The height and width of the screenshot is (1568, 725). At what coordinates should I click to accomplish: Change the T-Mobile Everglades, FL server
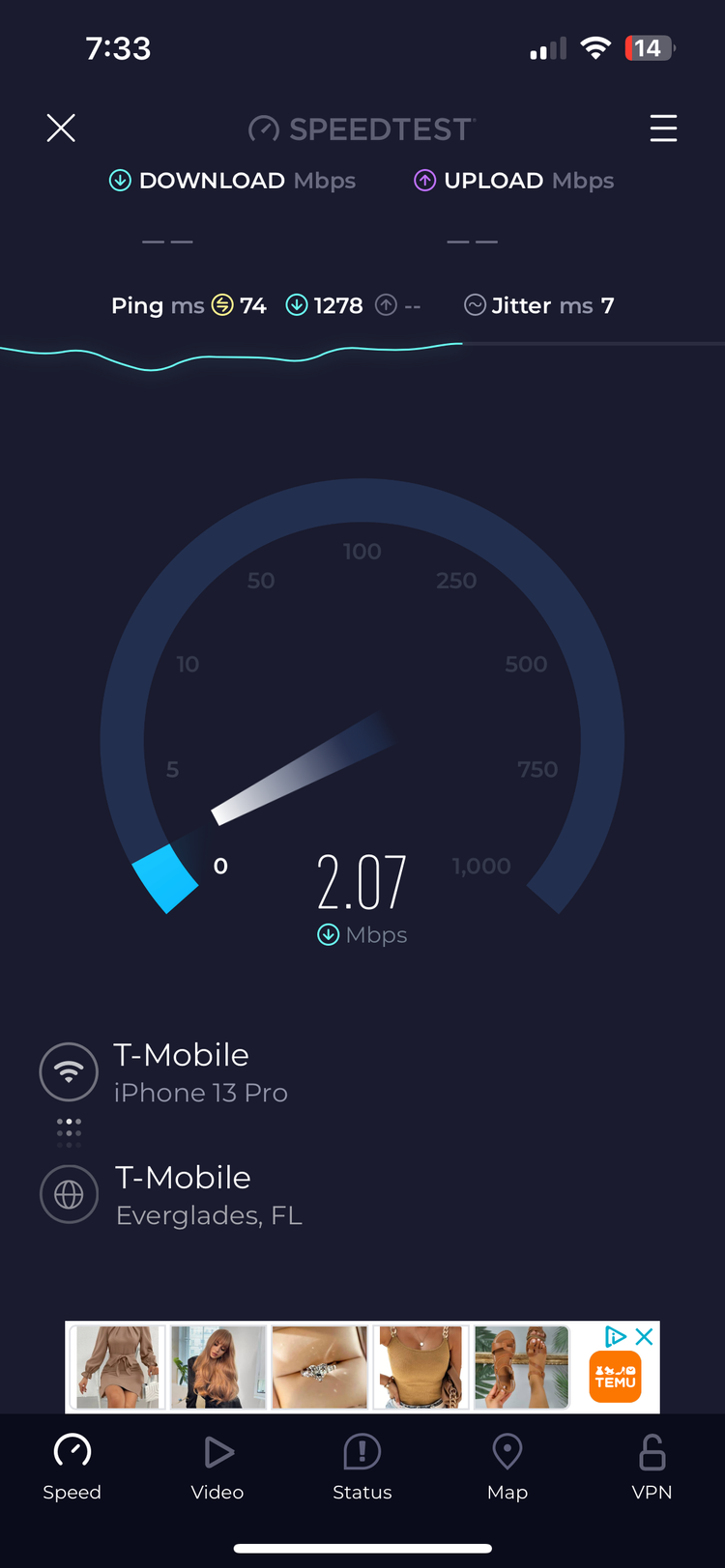click(171, 1195)
